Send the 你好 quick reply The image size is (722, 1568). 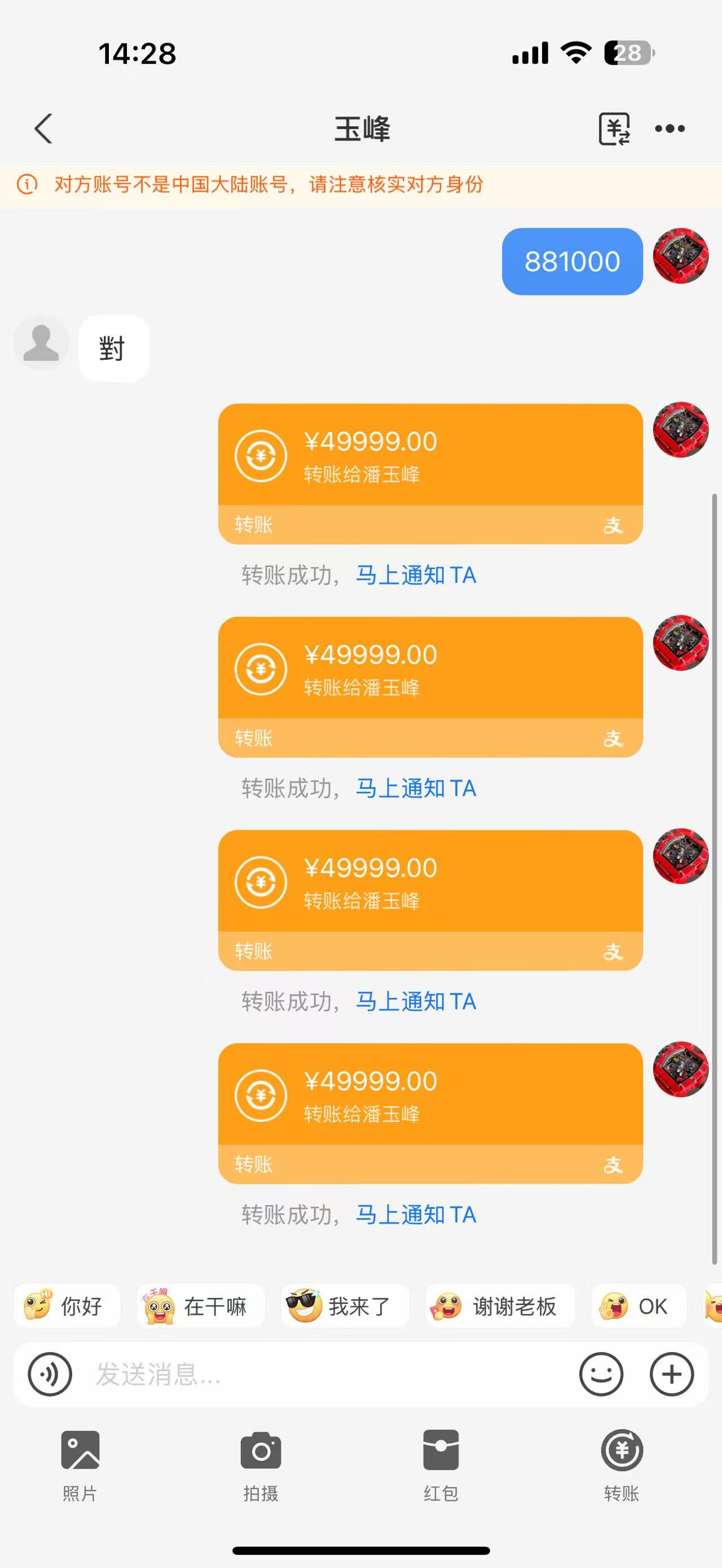point(67,1306)
